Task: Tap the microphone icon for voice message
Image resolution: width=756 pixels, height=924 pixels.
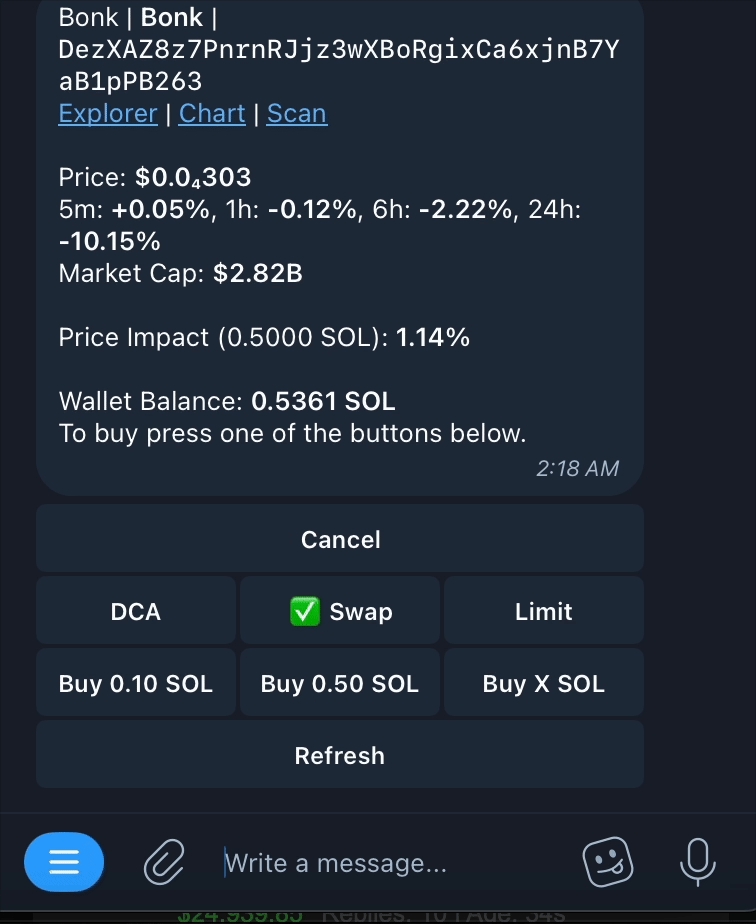Action: (698, 861)
